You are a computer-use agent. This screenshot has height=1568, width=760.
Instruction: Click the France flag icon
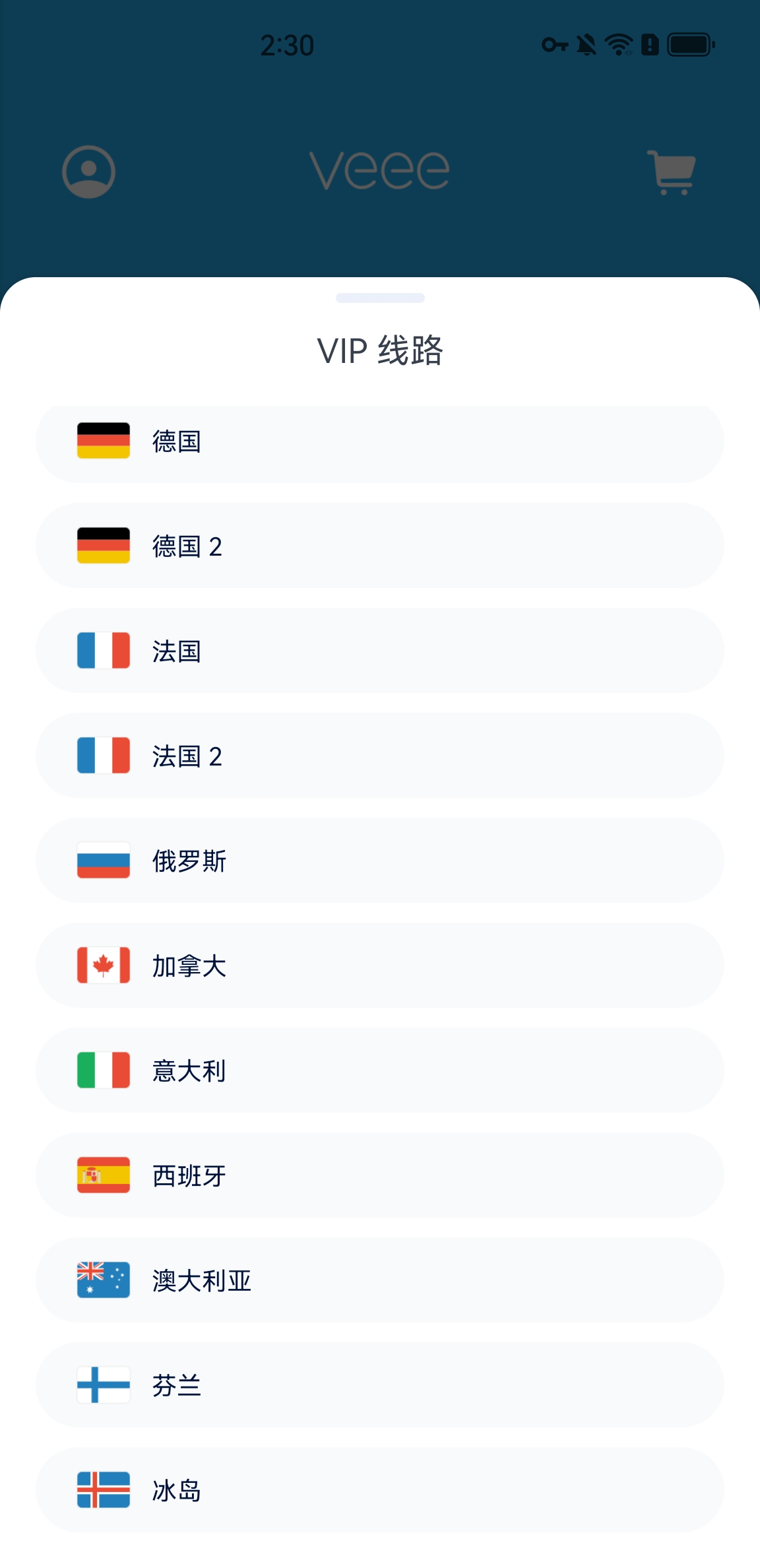click(103, 651)
